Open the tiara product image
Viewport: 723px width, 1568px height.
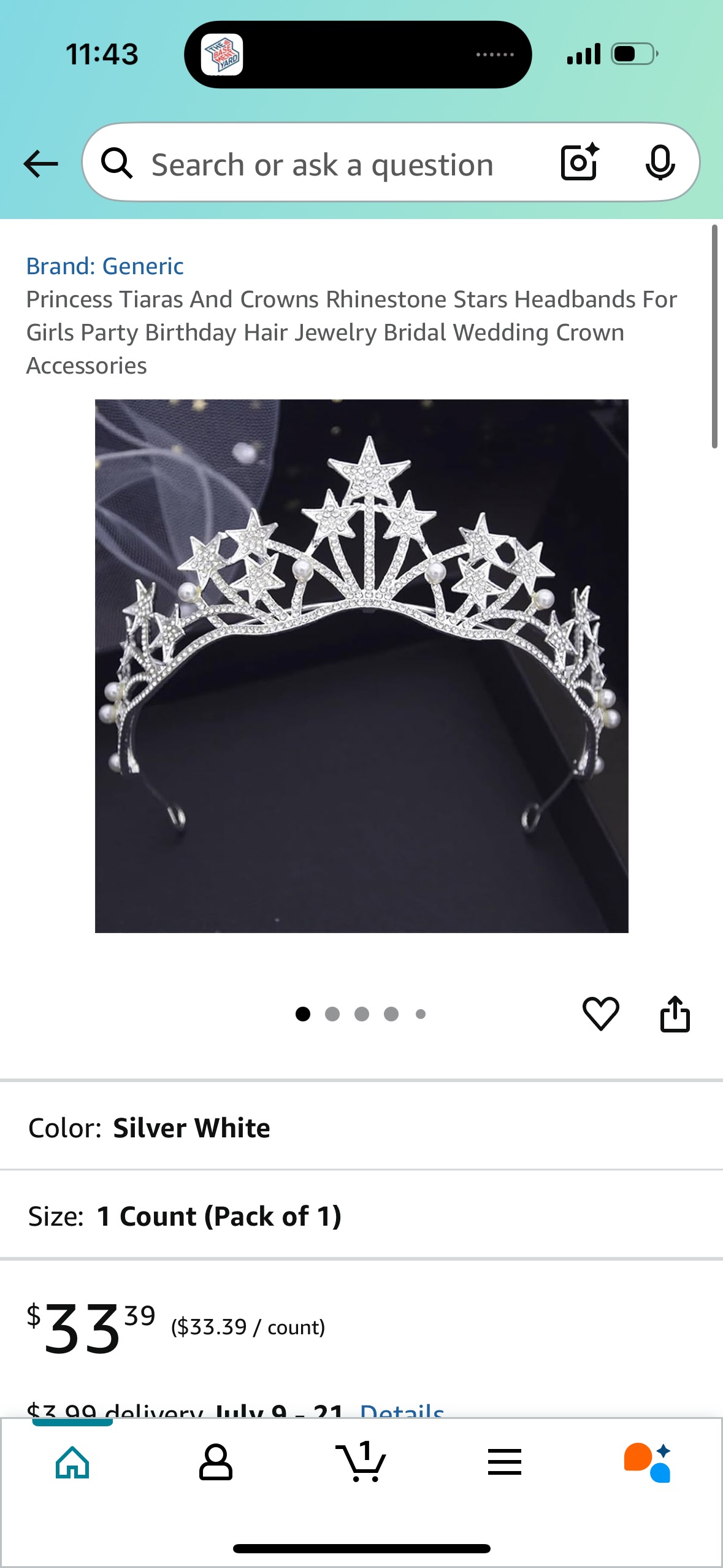(361, 666)
